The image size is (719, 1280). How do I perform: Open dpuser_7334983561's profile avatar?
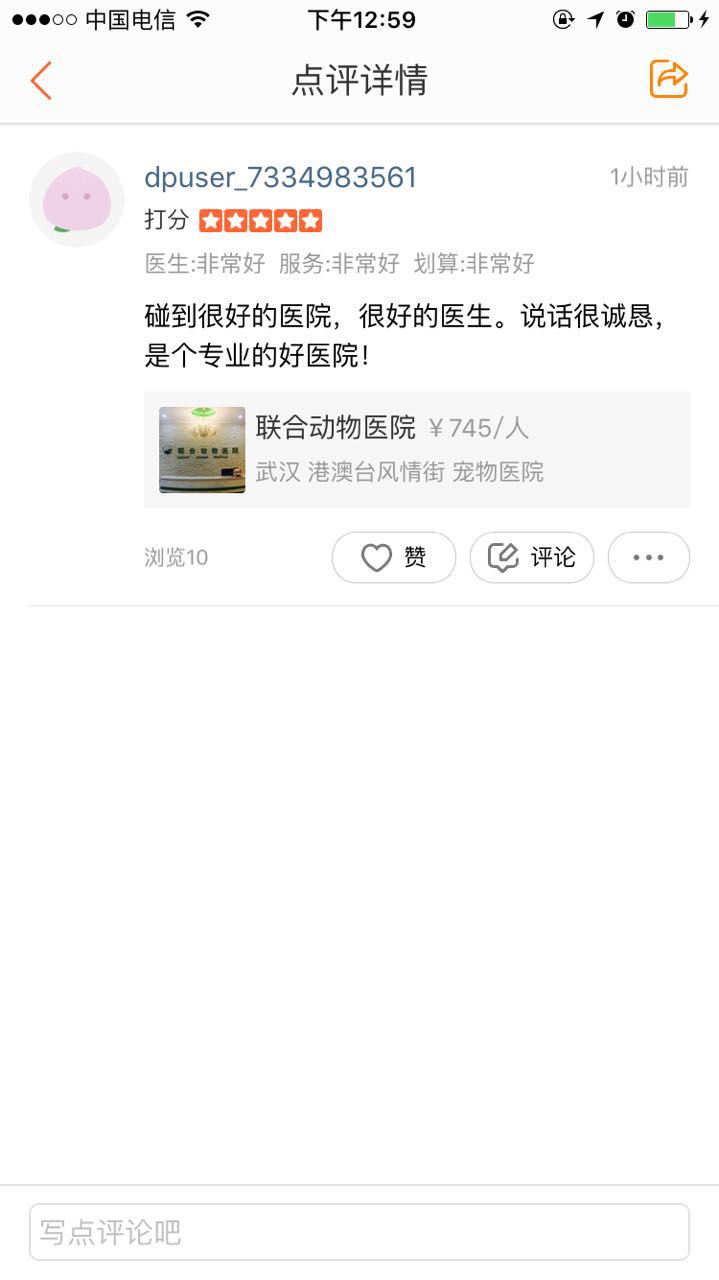76,199
